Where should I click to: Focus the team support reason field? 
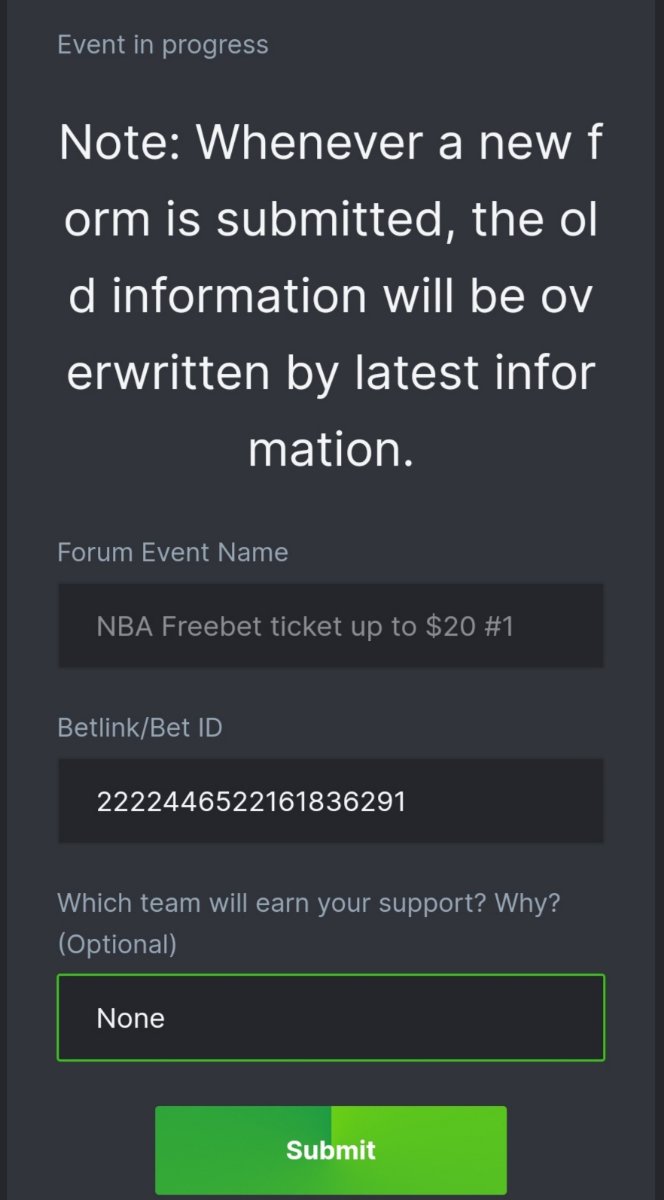pos(330,1018)
